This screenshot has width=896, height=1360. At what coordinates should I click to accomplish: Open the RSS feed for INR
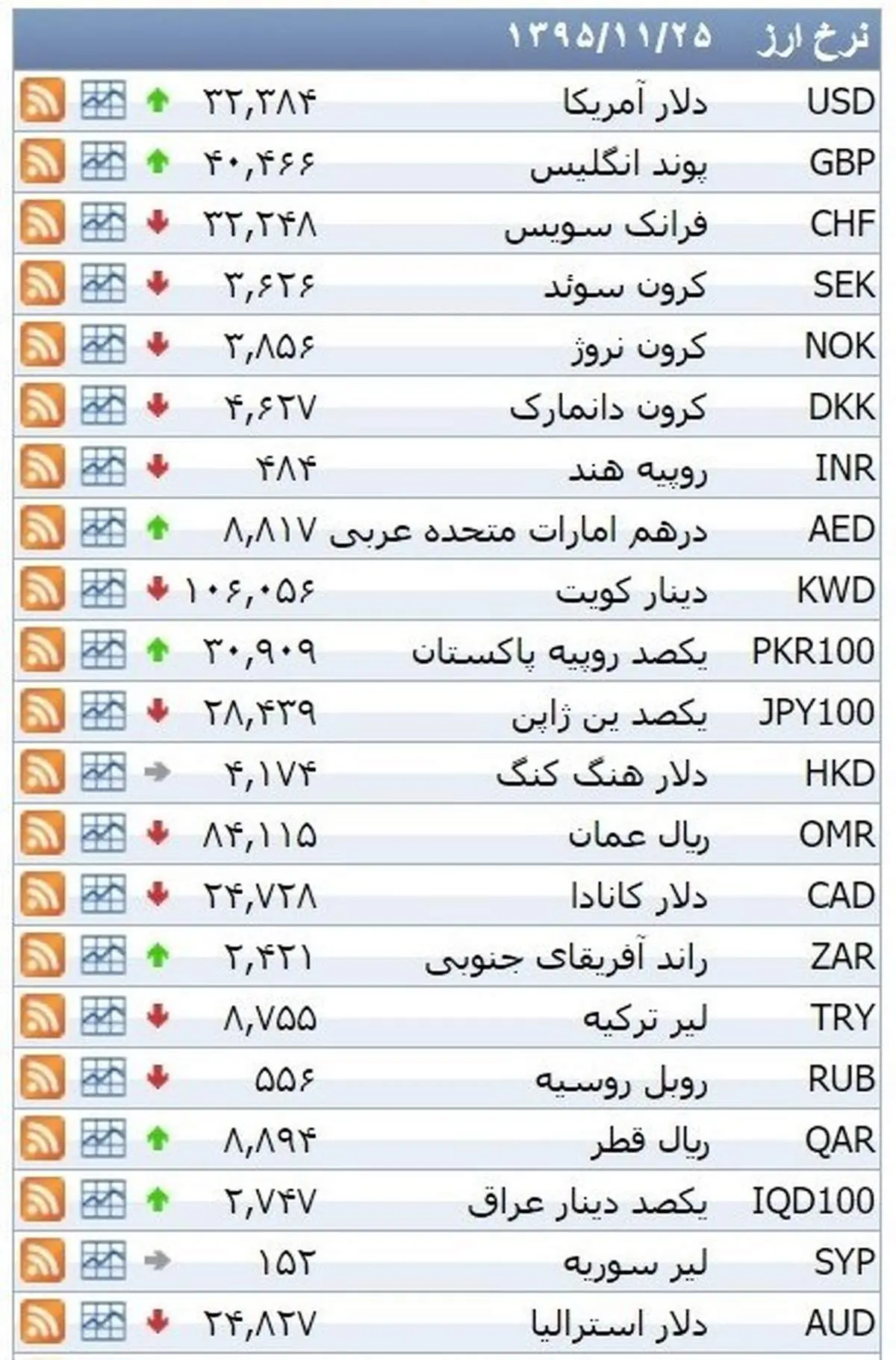pos(43,468)
